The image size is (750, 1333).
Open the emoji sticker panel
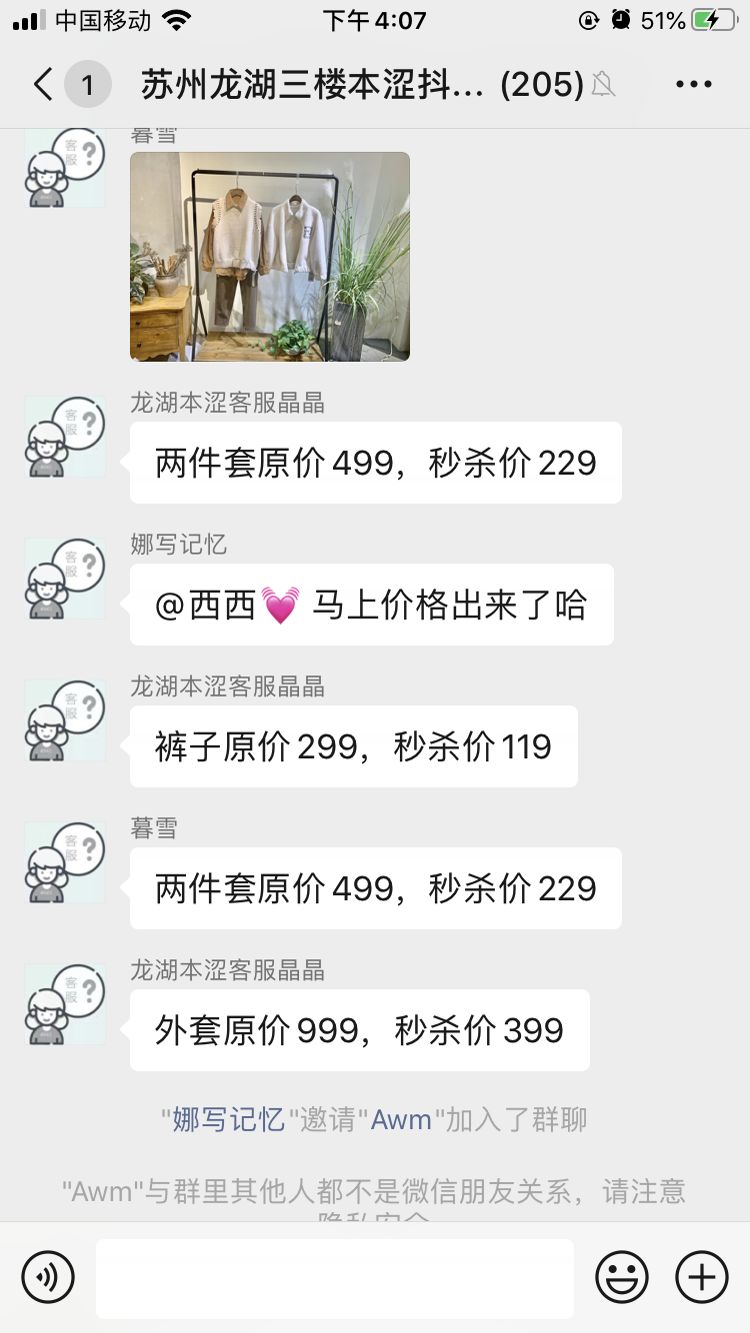(x=622, y=1277)
